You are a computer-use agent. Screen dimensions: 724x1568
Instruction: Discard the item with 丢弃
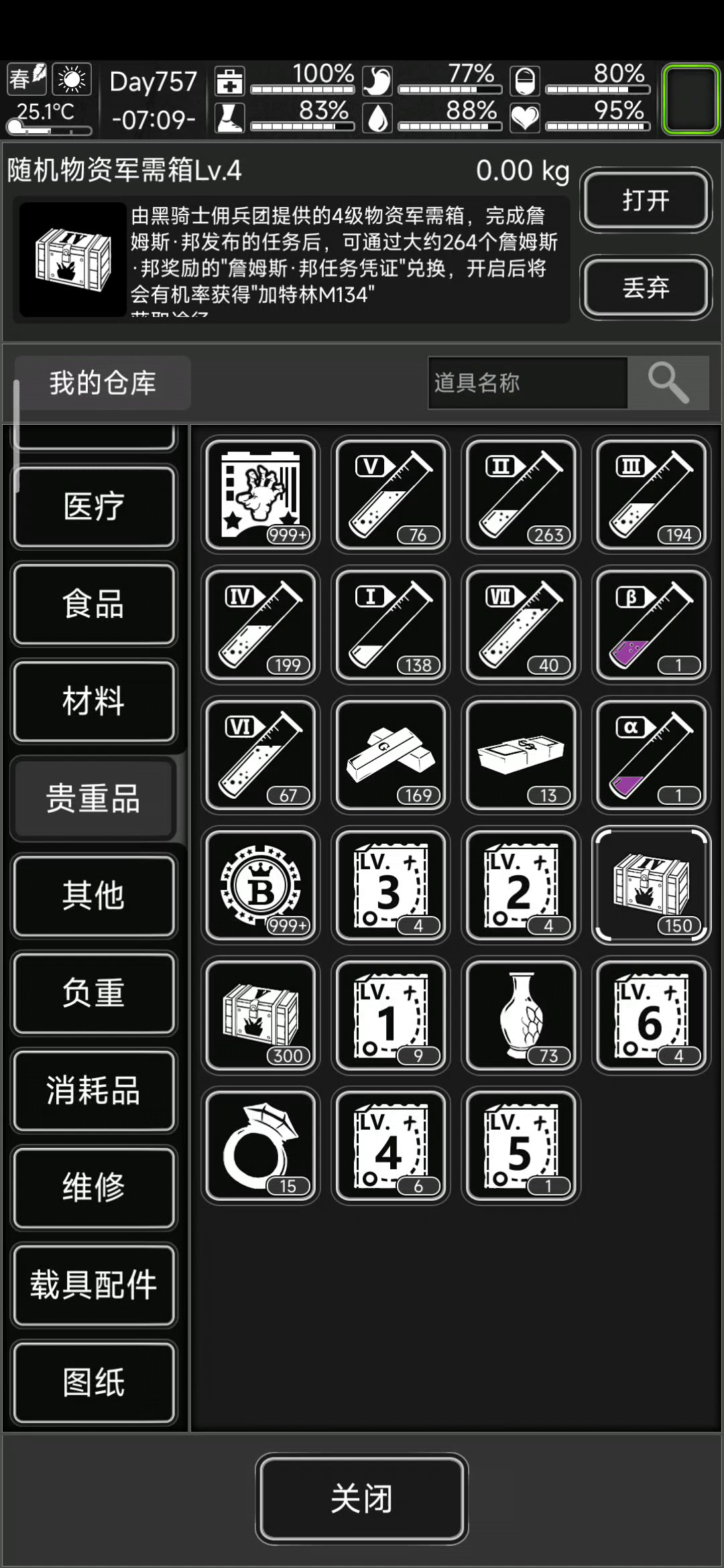point(646,287)
